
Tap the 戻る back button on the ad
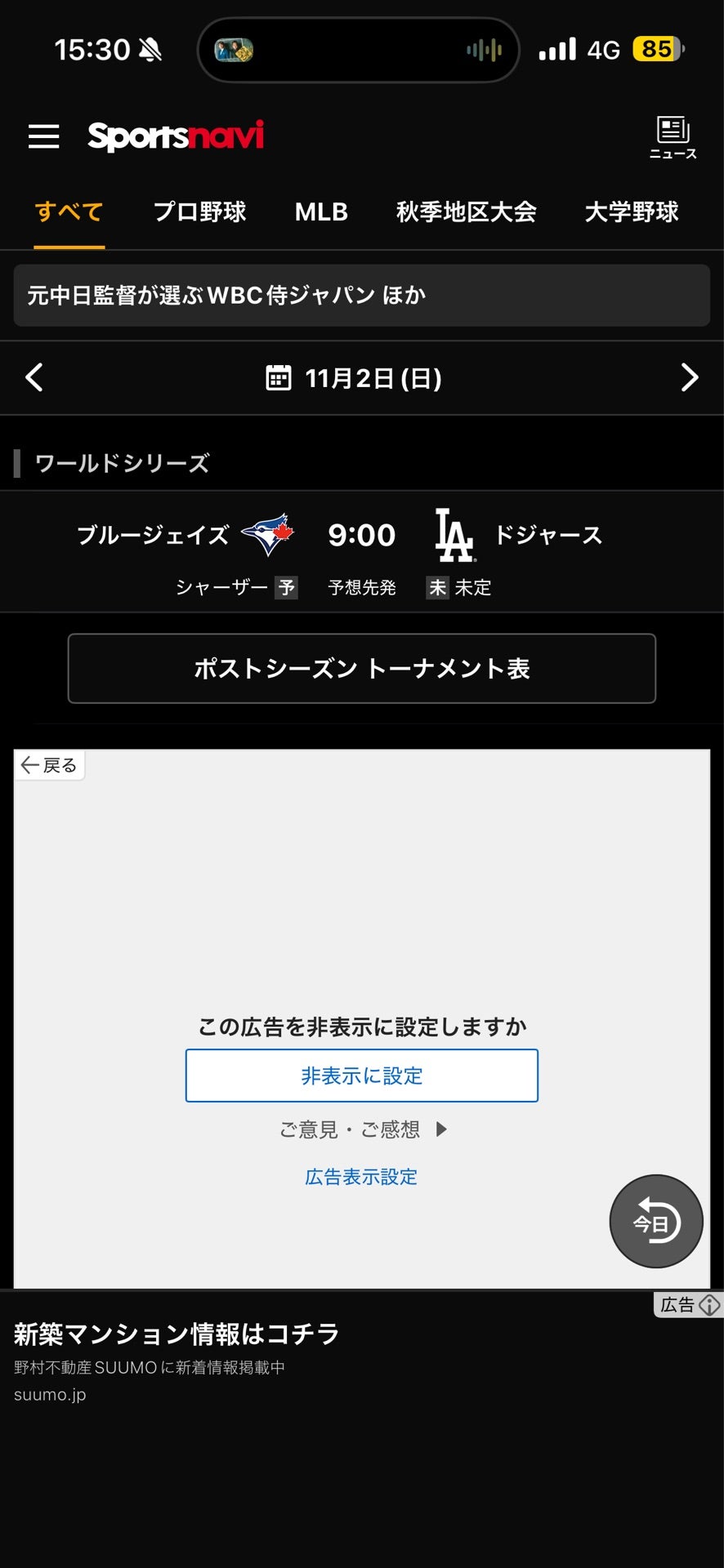click(x=49, y=764)
